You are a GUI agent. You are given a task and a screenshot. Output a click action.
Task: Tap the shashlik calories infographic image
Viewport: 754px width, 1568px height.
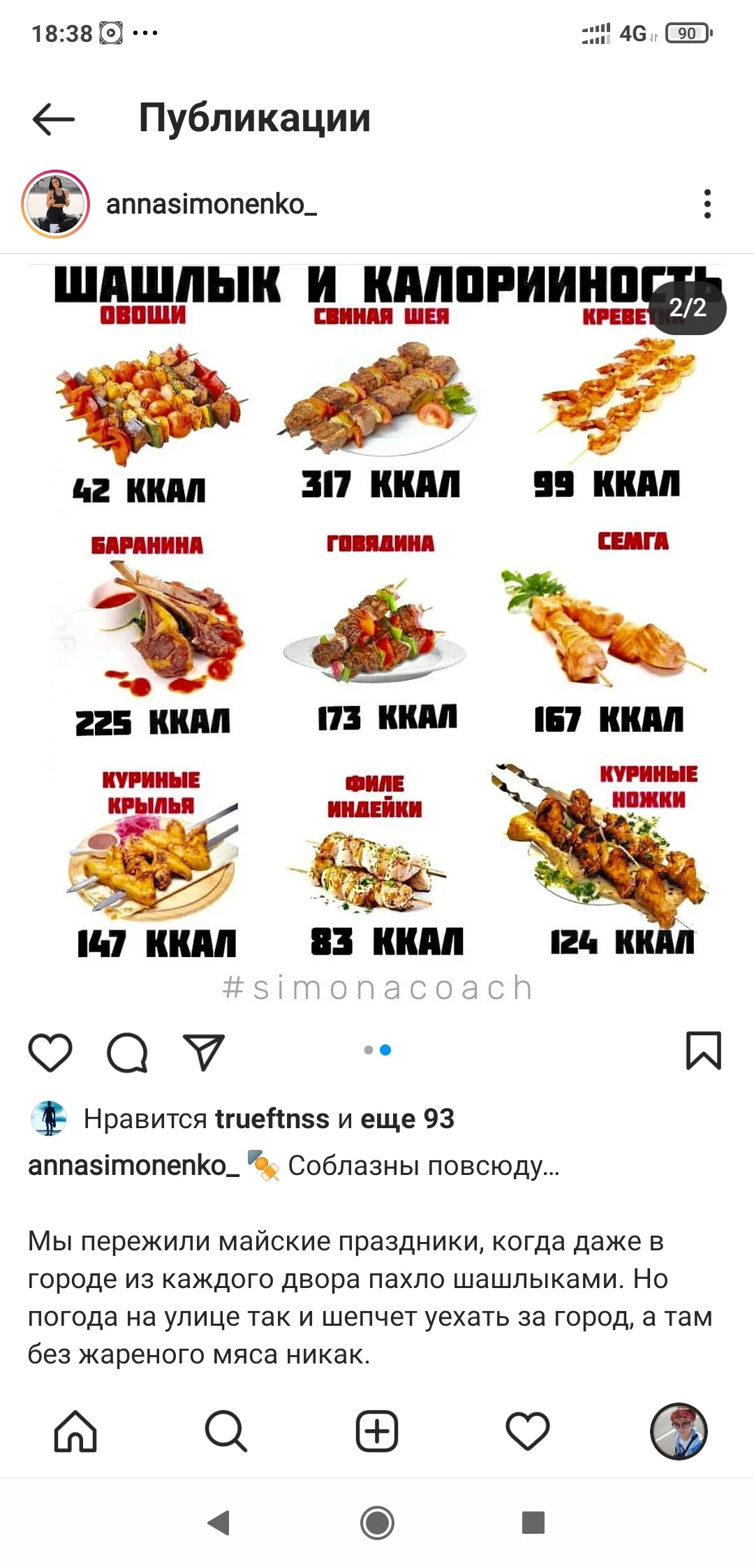tap(377, 628)
